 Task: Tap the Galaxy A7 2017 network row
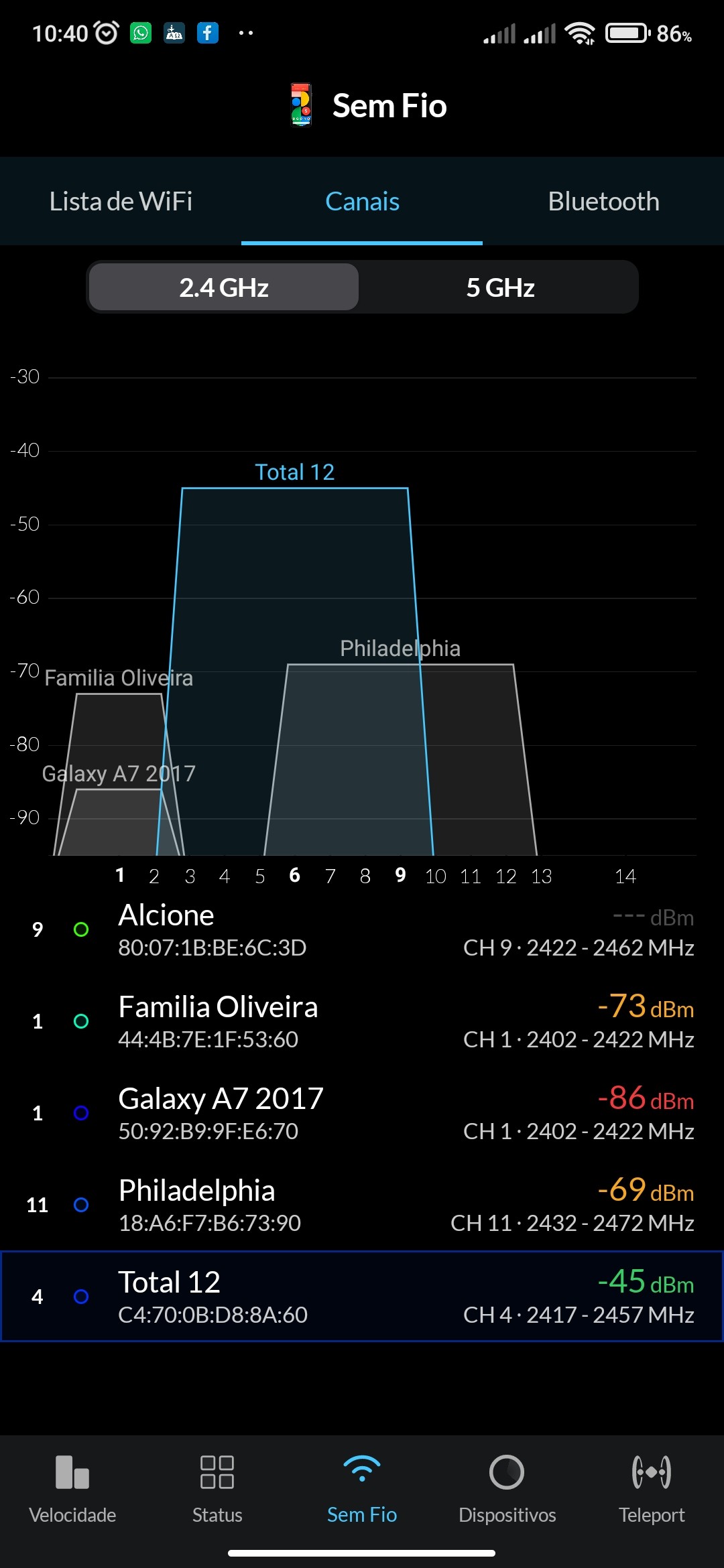point(362,1114)
